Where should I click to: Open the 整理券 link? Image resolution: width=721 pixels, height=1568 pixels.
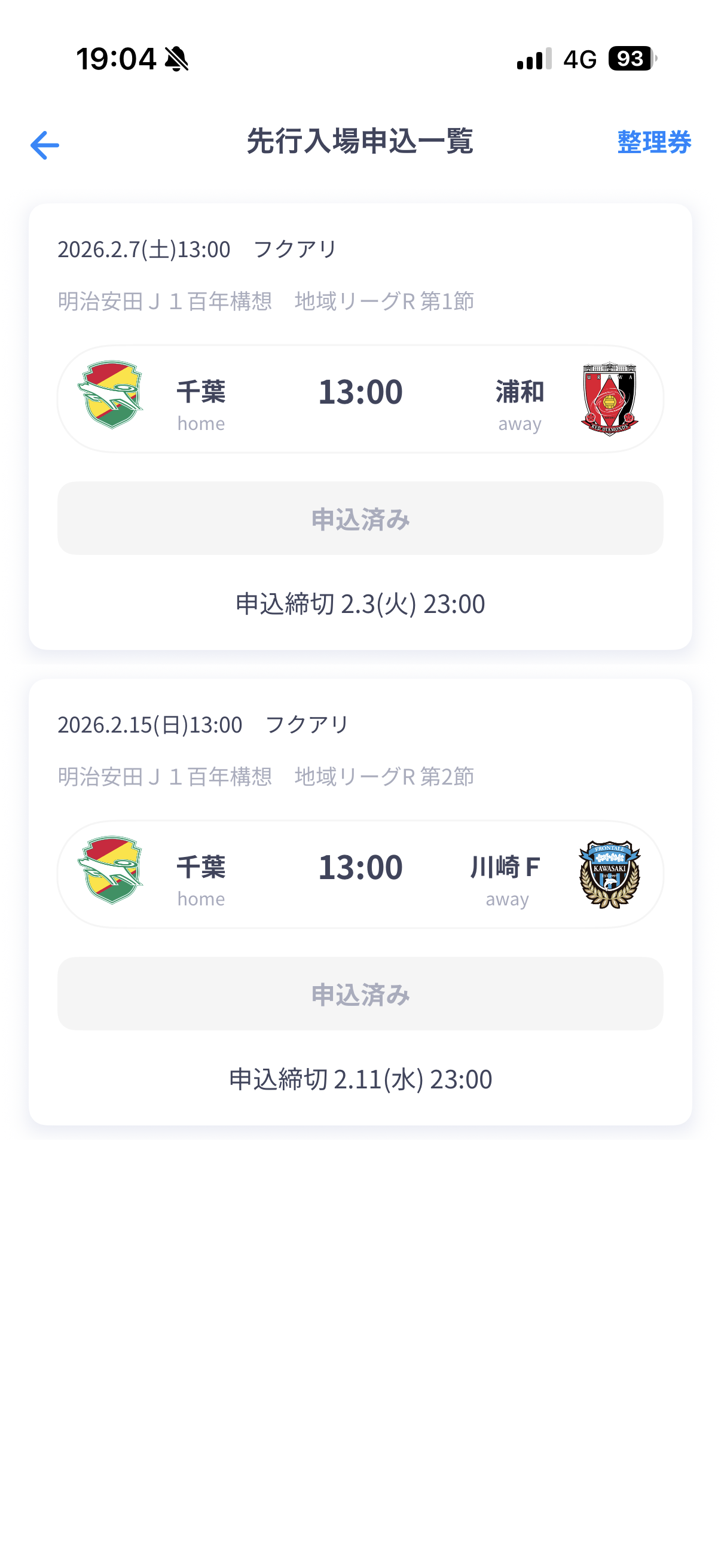(653, 142)
